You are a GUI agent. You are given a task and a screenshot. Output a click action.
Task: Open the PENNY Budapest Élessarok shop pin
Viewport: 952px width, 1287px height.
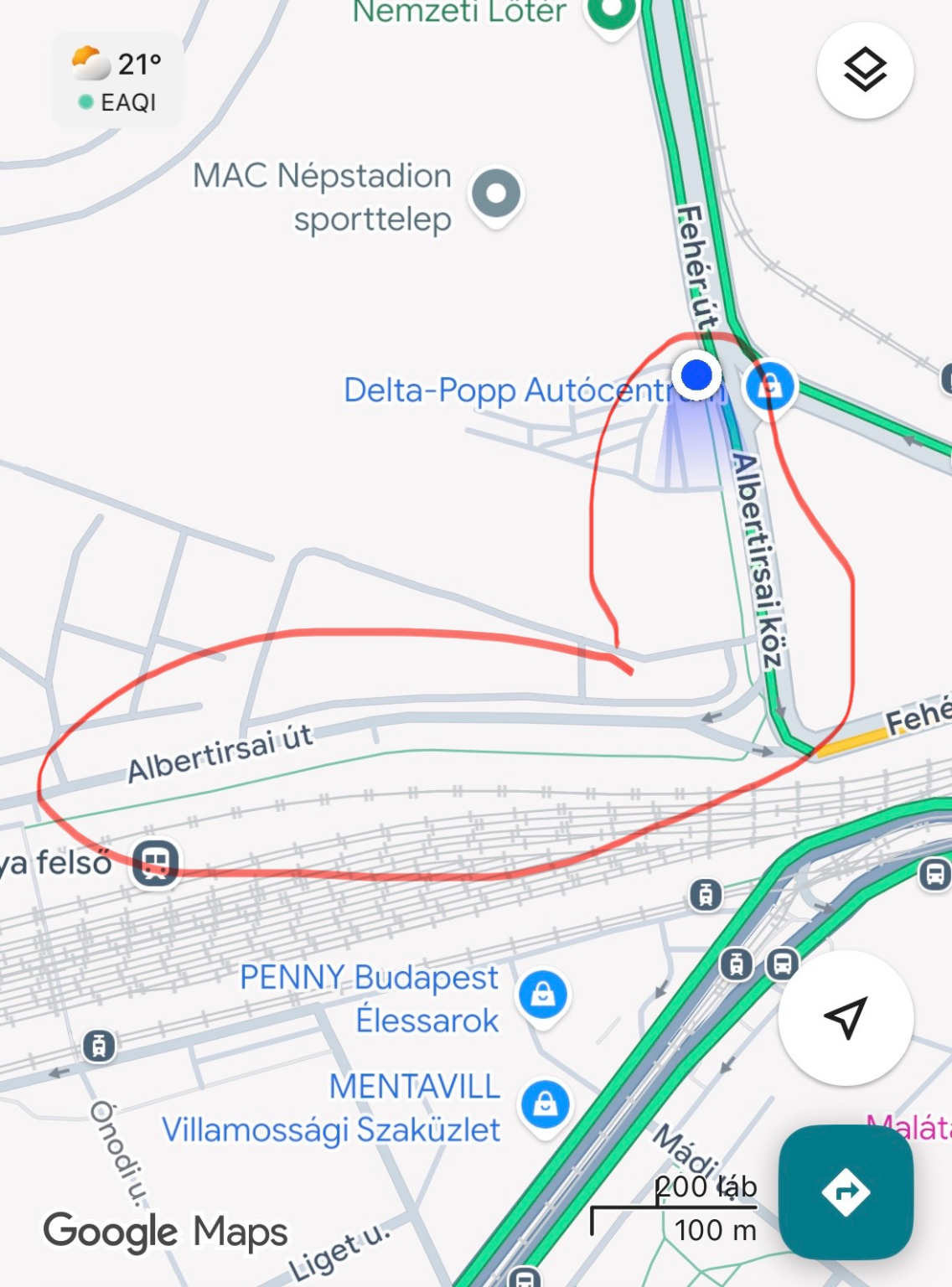click(x=543, y=994)
